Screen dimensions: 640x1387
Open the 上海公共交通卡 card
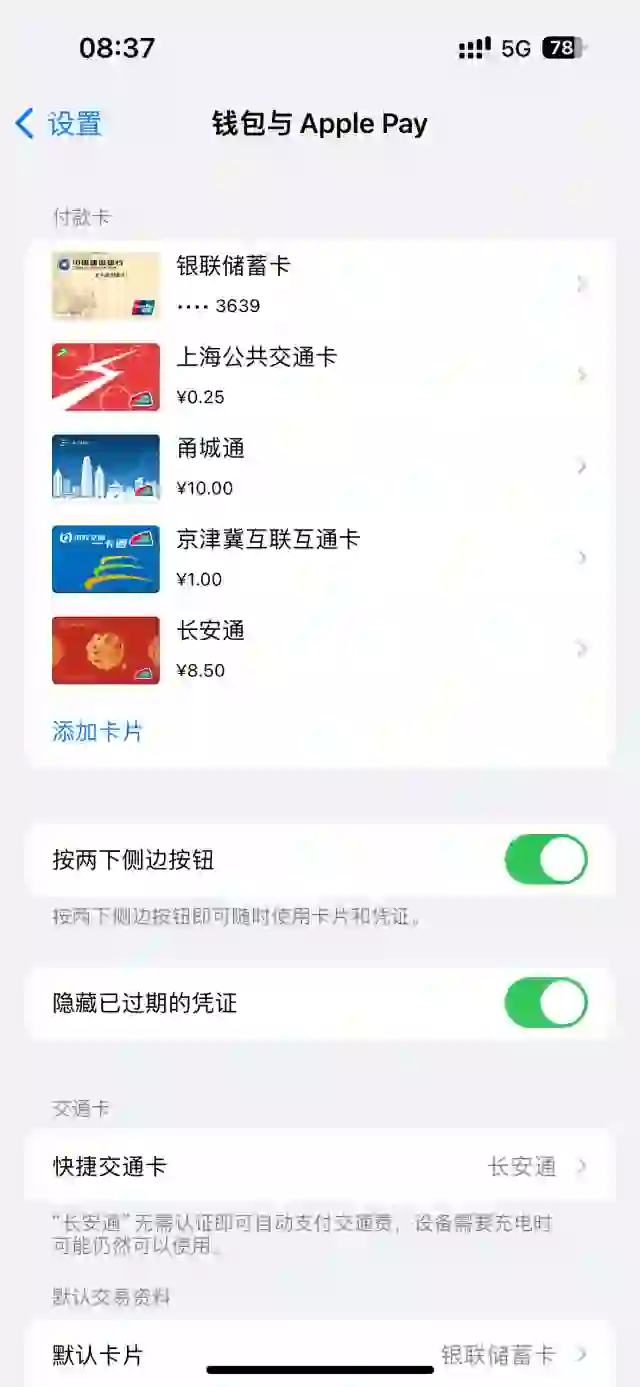319,376
